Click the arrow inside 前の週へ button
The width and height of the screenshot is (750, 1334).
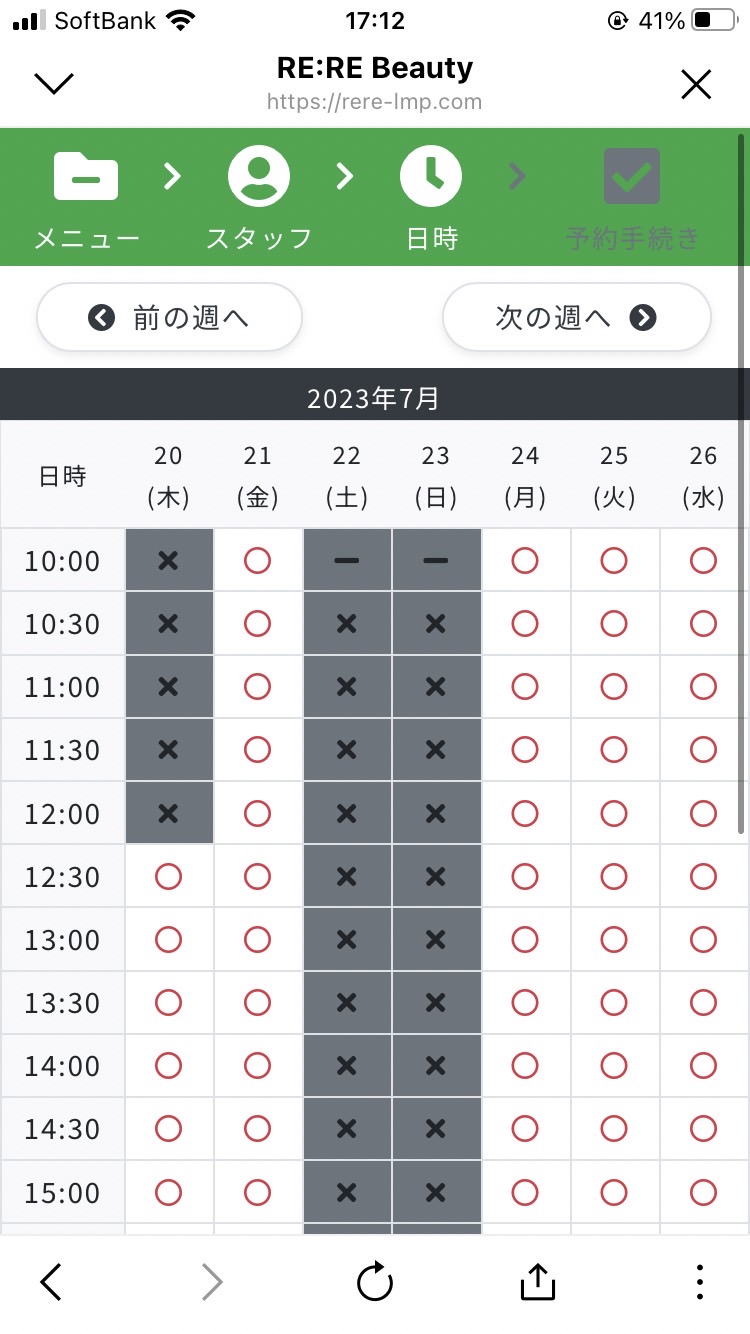(100, 317)
